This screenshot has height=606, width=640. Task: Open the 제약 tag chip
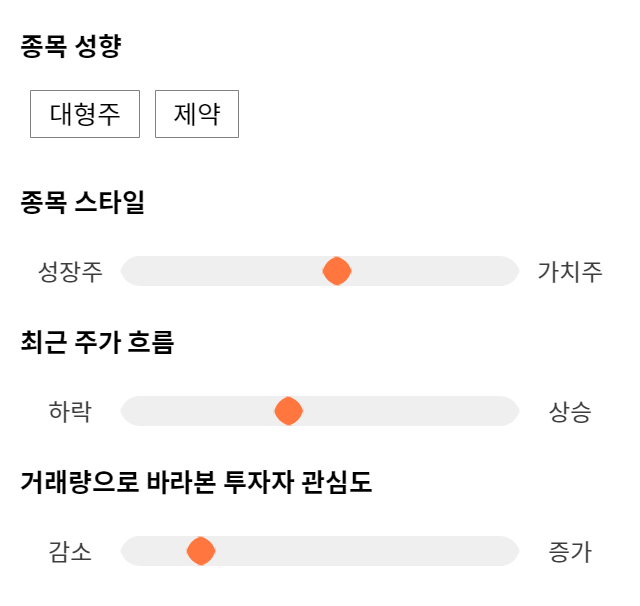click(197, 114)
